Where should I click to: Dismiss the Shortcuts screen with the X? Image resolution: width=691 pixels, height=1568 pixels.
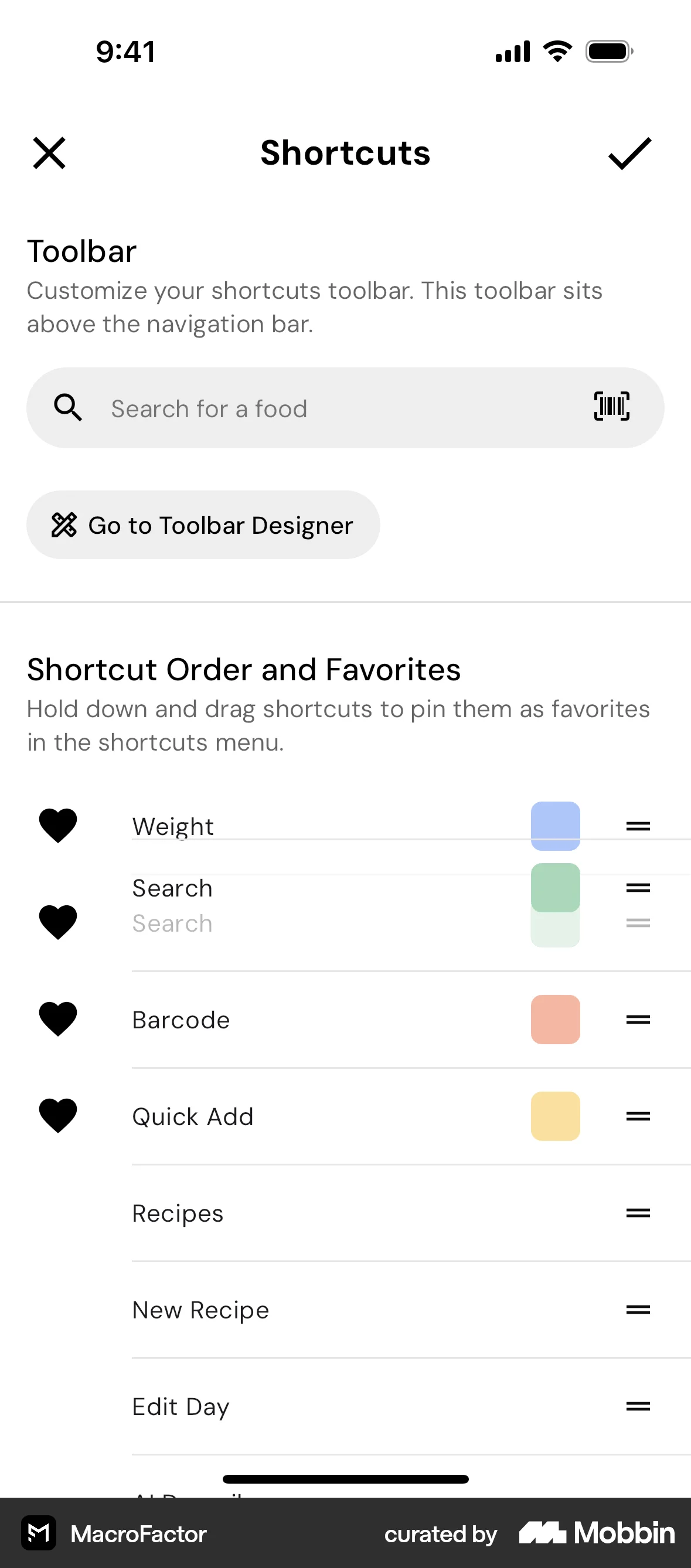49,154
